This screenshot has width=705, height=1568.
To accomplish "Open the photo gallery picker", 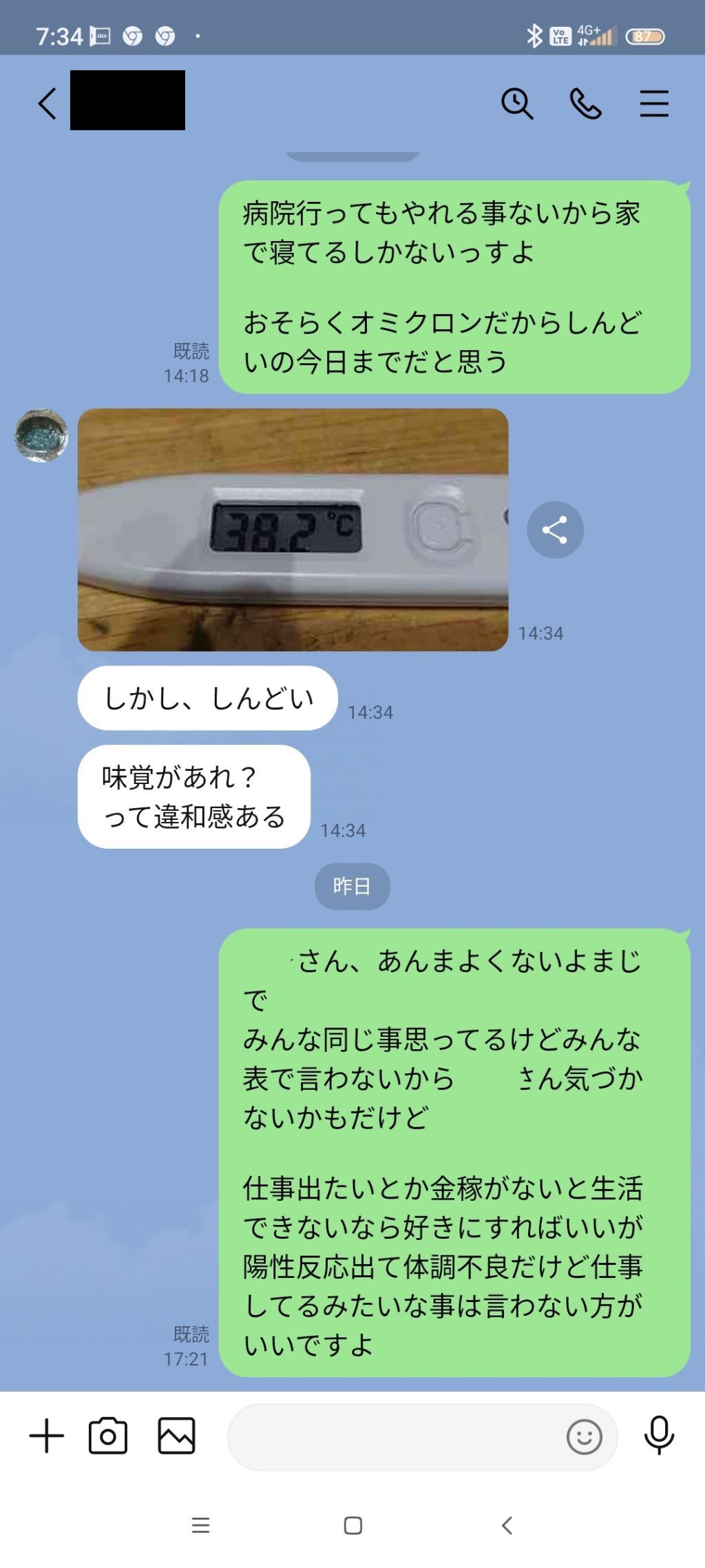I will (x=177, y=1436).
